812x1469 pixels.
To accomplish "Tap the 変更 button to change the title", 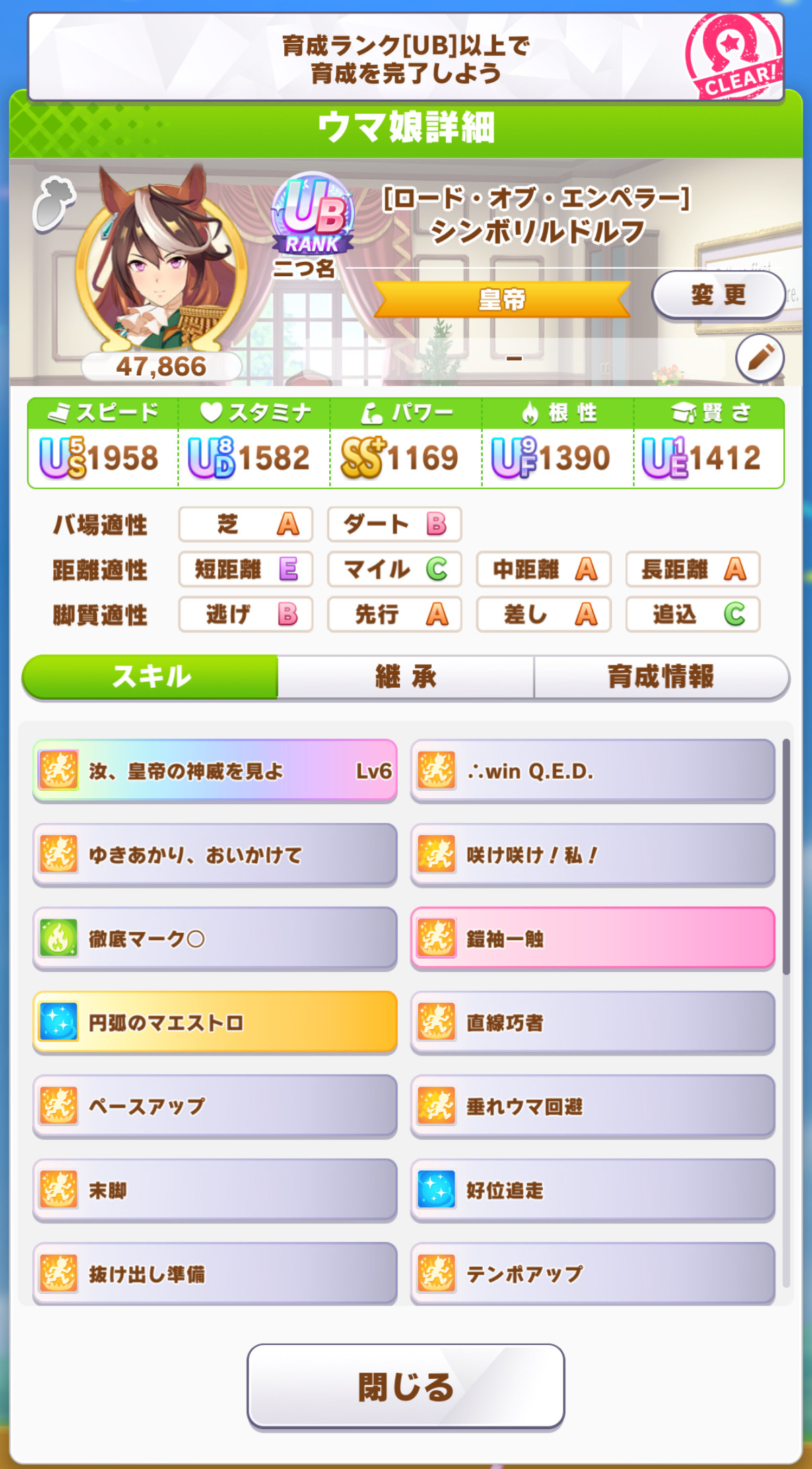I will (x=718, y=295).
